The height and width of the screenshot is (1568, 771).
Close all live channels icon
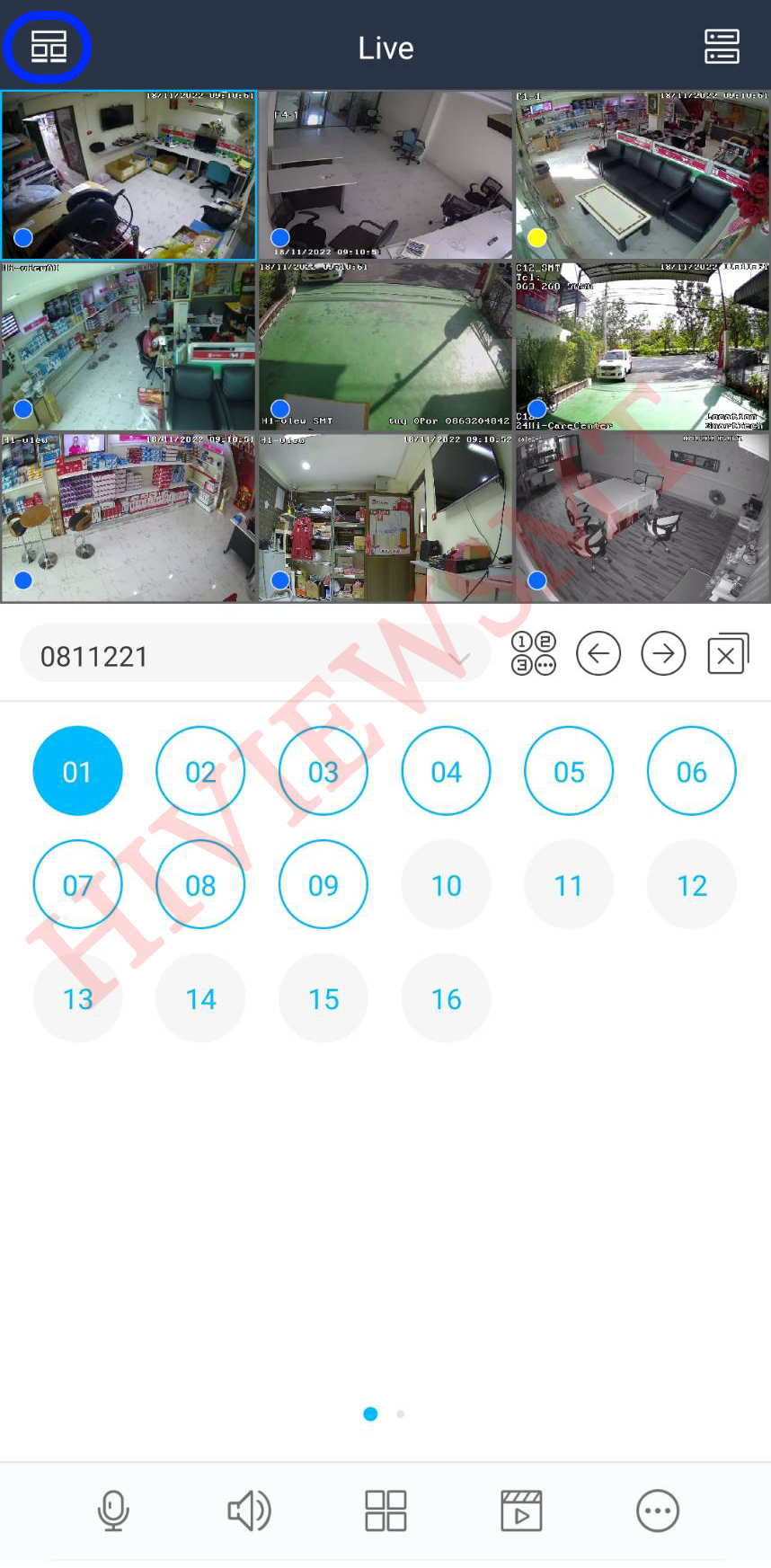728,653
